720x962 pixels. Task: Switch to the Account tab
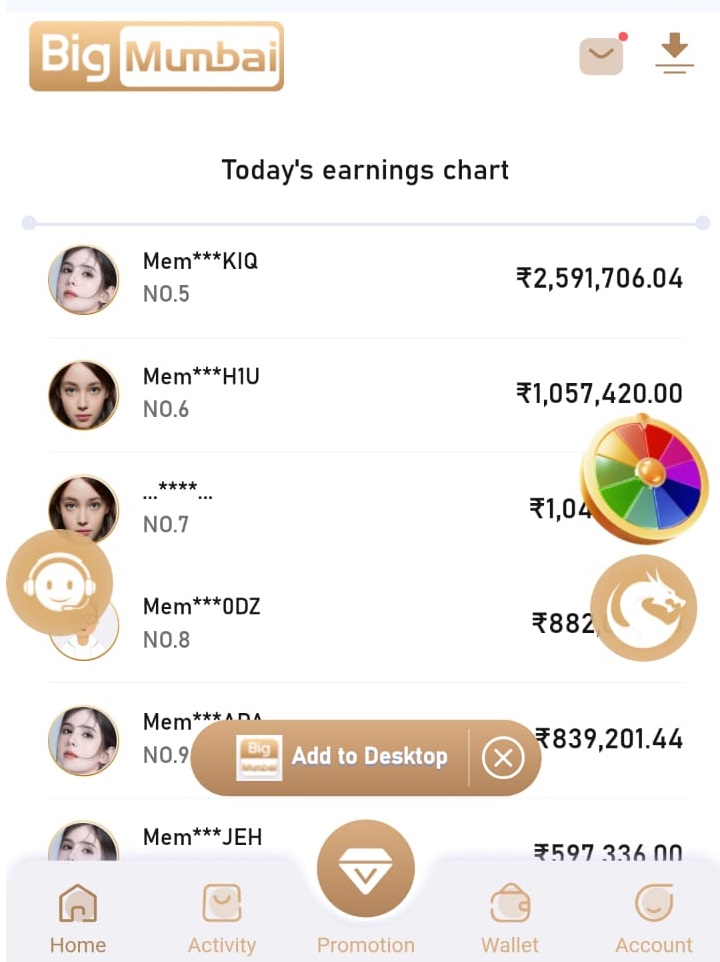pyautogui.click(x=654, y=918)
